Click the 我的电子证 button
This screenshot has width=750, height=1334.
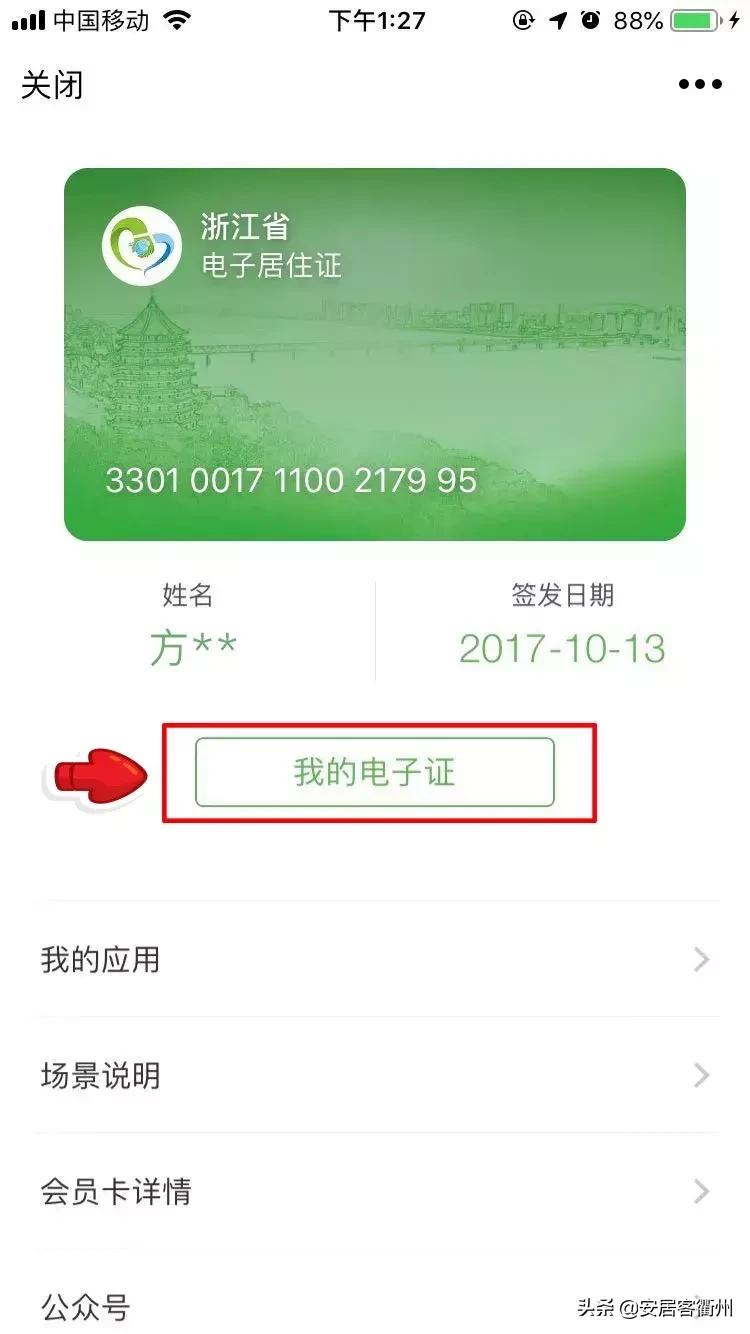point(374,772)
